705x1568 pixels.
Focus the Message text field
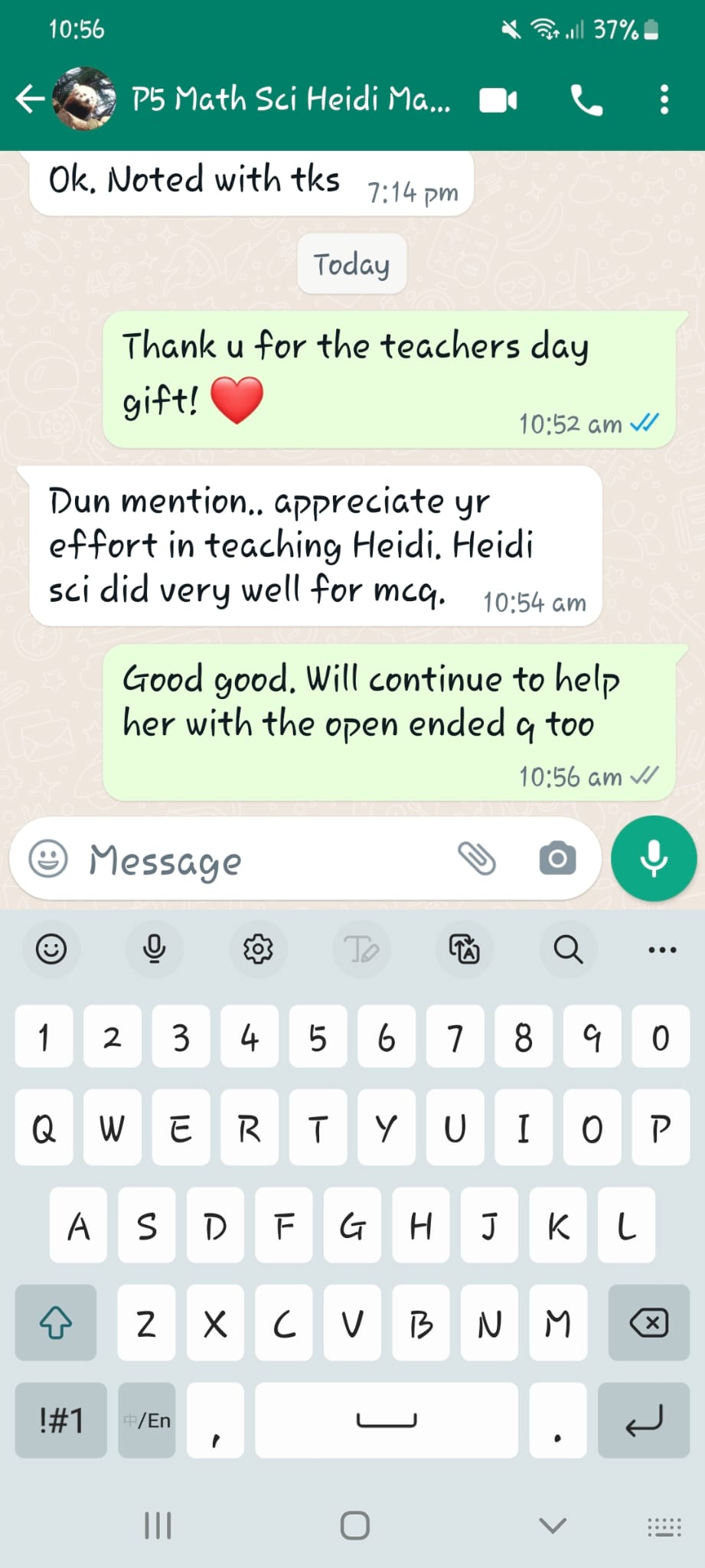click(x=260, y=860)
